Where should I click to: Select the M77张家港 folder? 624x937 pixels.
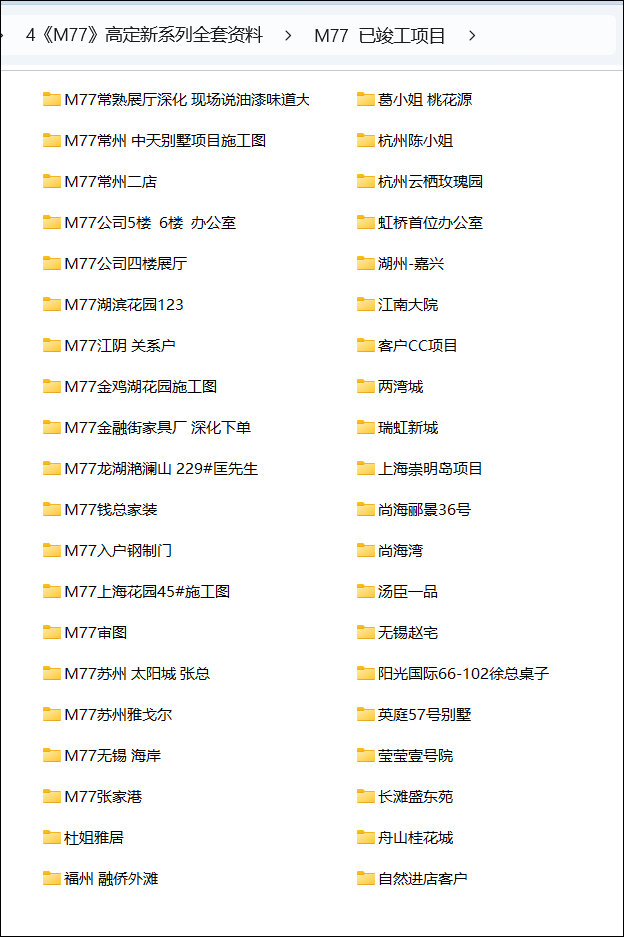[103, 797]
